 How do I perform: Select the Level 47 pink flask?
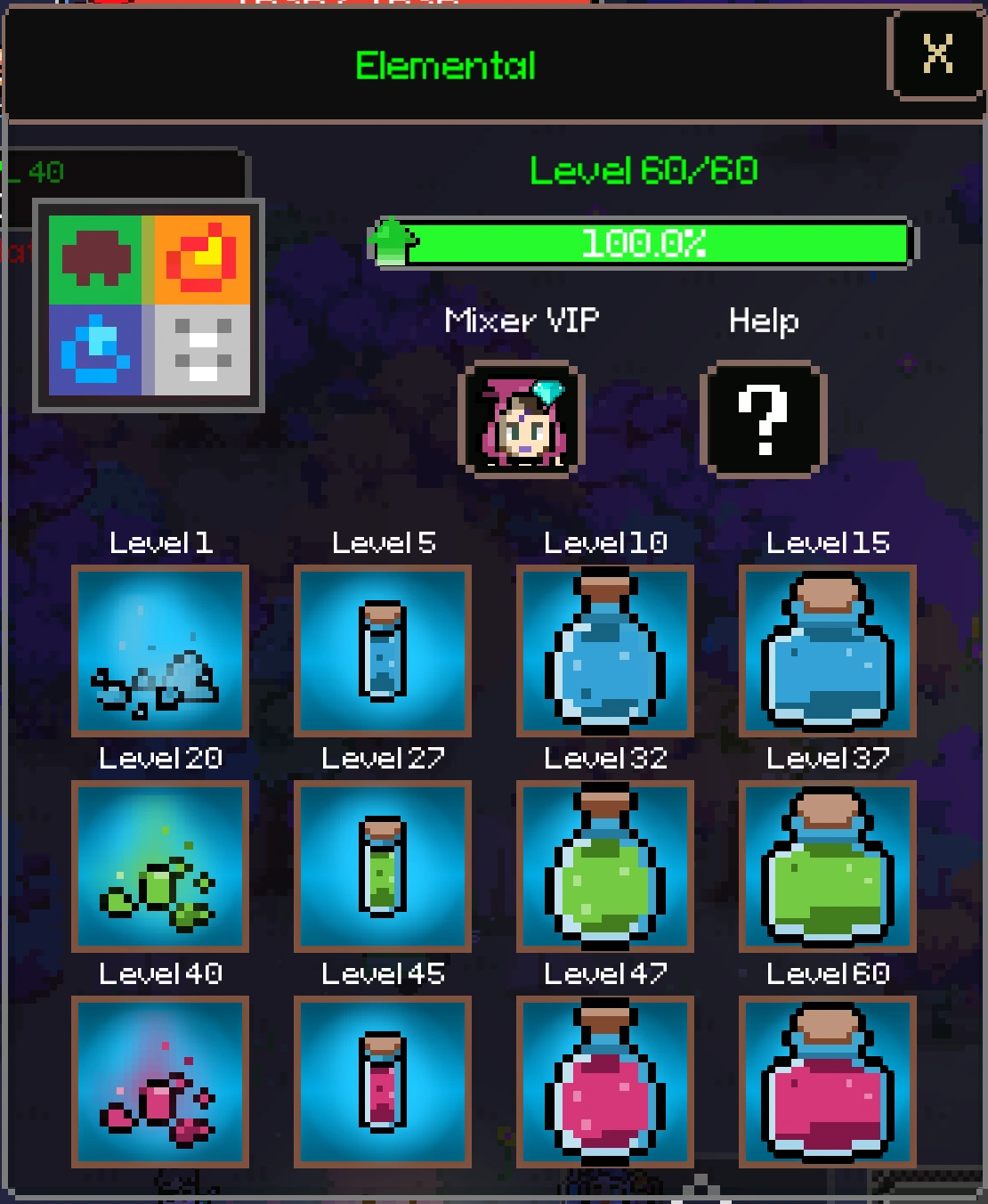(x=605, y=1082)
